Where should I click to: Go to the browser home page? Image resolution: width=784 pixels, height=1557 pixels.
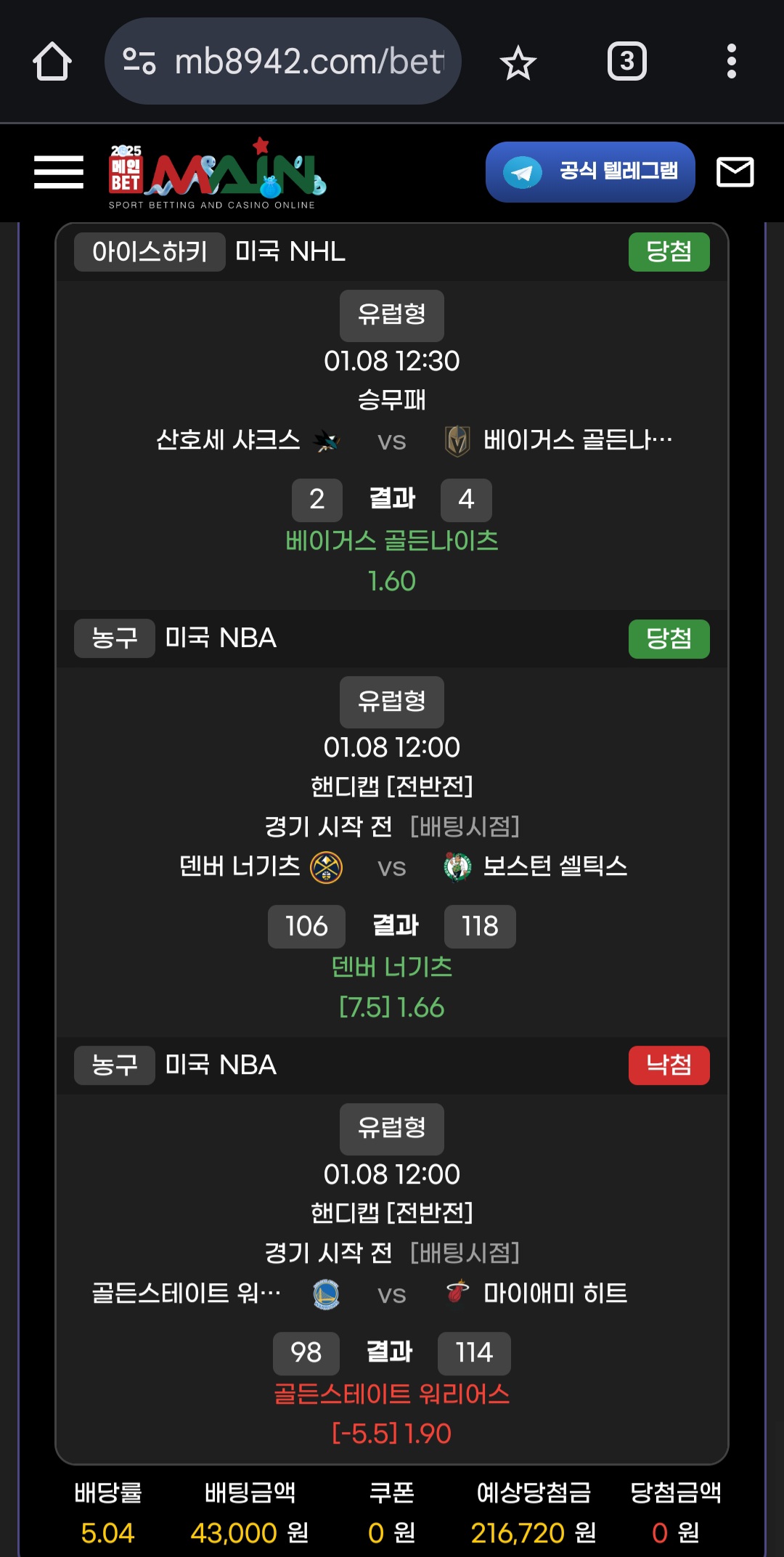pos(52,62)
